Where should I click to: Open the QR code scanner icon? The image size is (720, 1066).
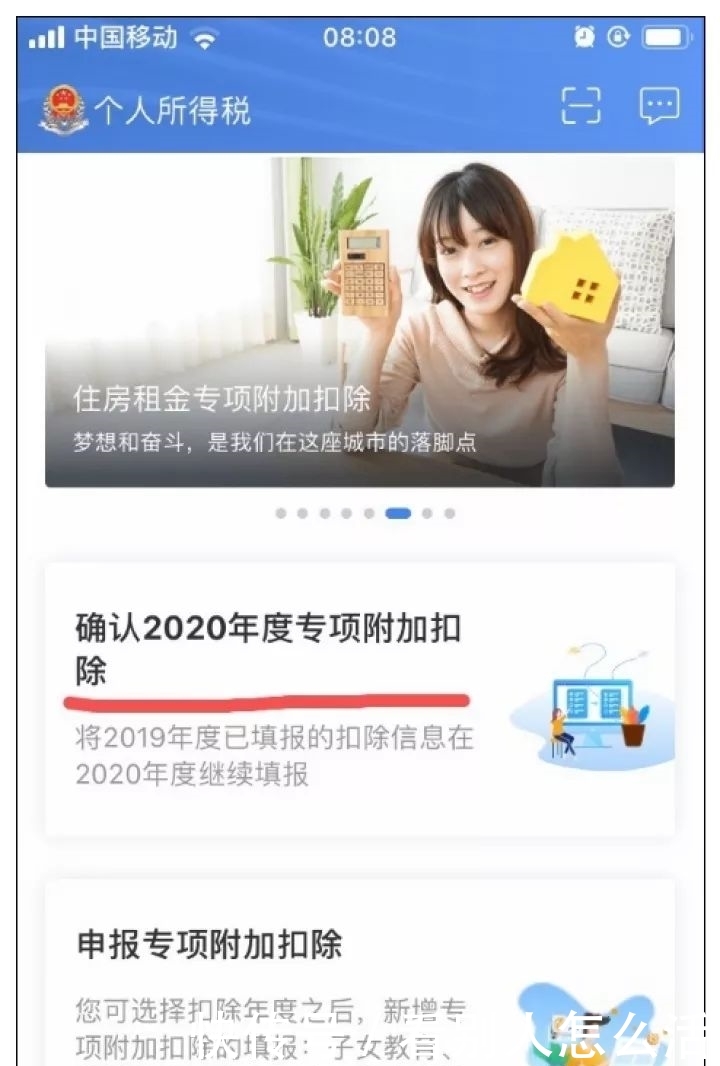[581, 106]
